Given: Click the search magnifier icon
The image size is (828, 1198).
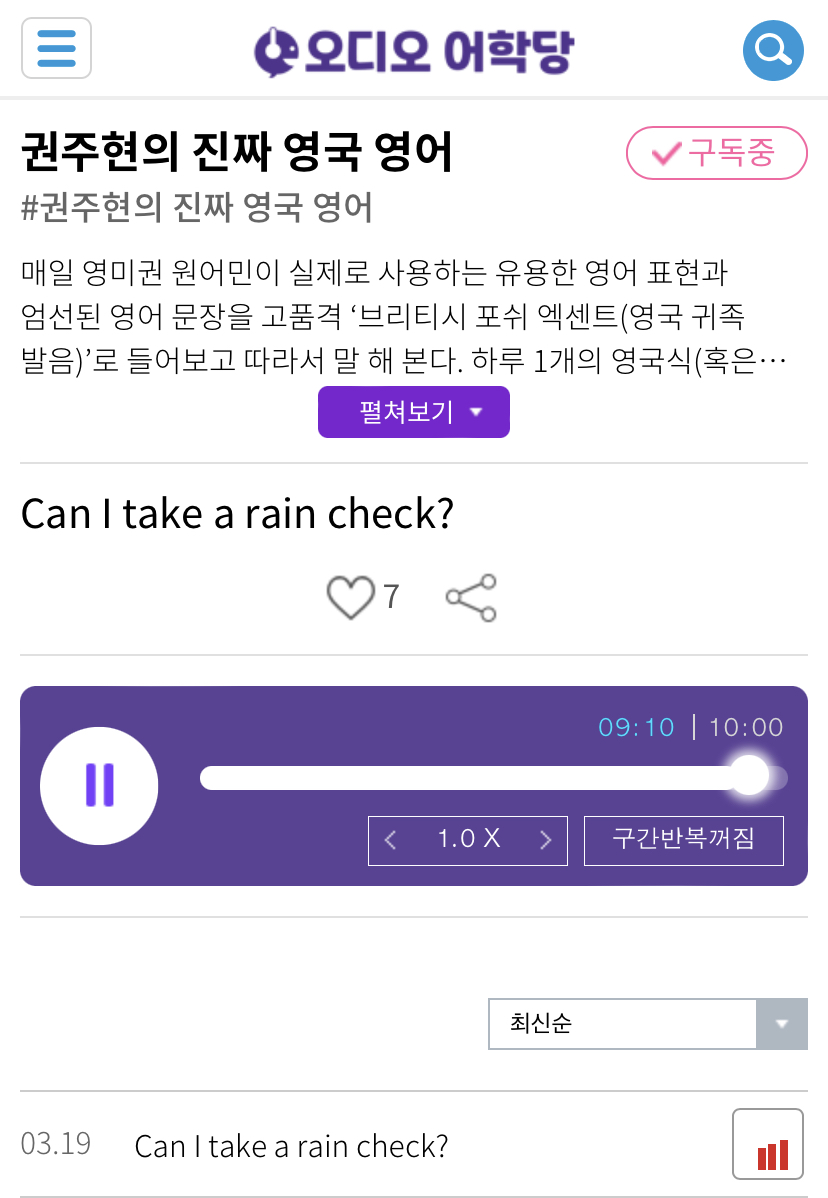Looking at the screenshot, I should pos(773,49).
